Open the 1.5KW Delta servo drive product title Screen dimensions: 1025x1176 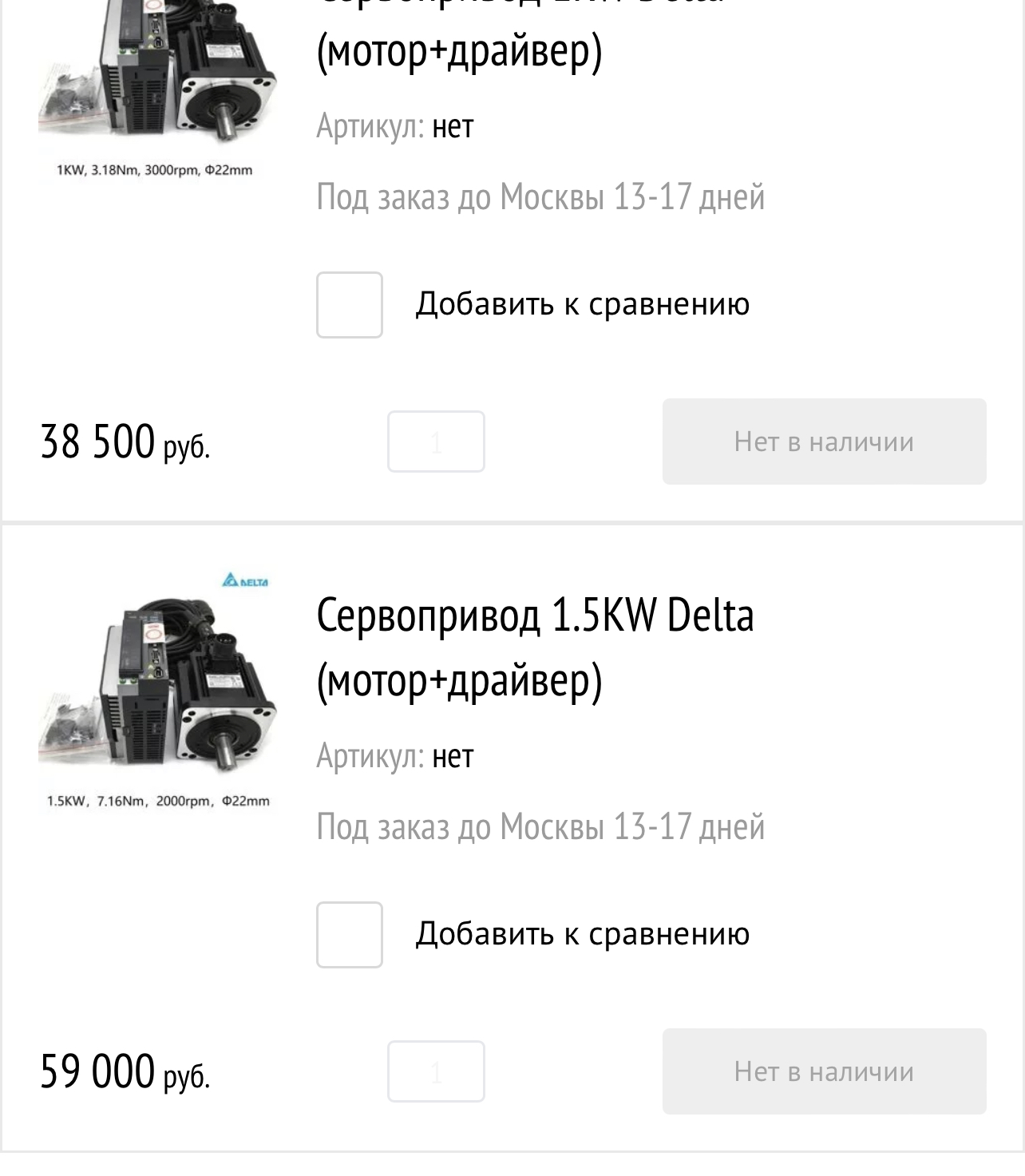(535, 647)
